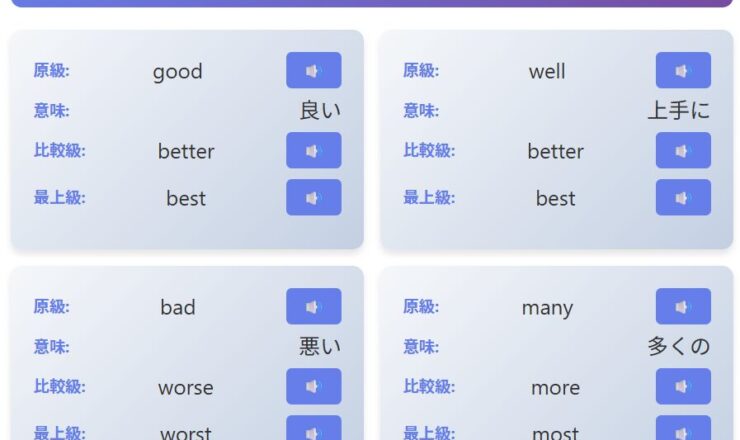Hear the pronunciation of most
The height and width of the screenshot is (440, 740).
683,430
